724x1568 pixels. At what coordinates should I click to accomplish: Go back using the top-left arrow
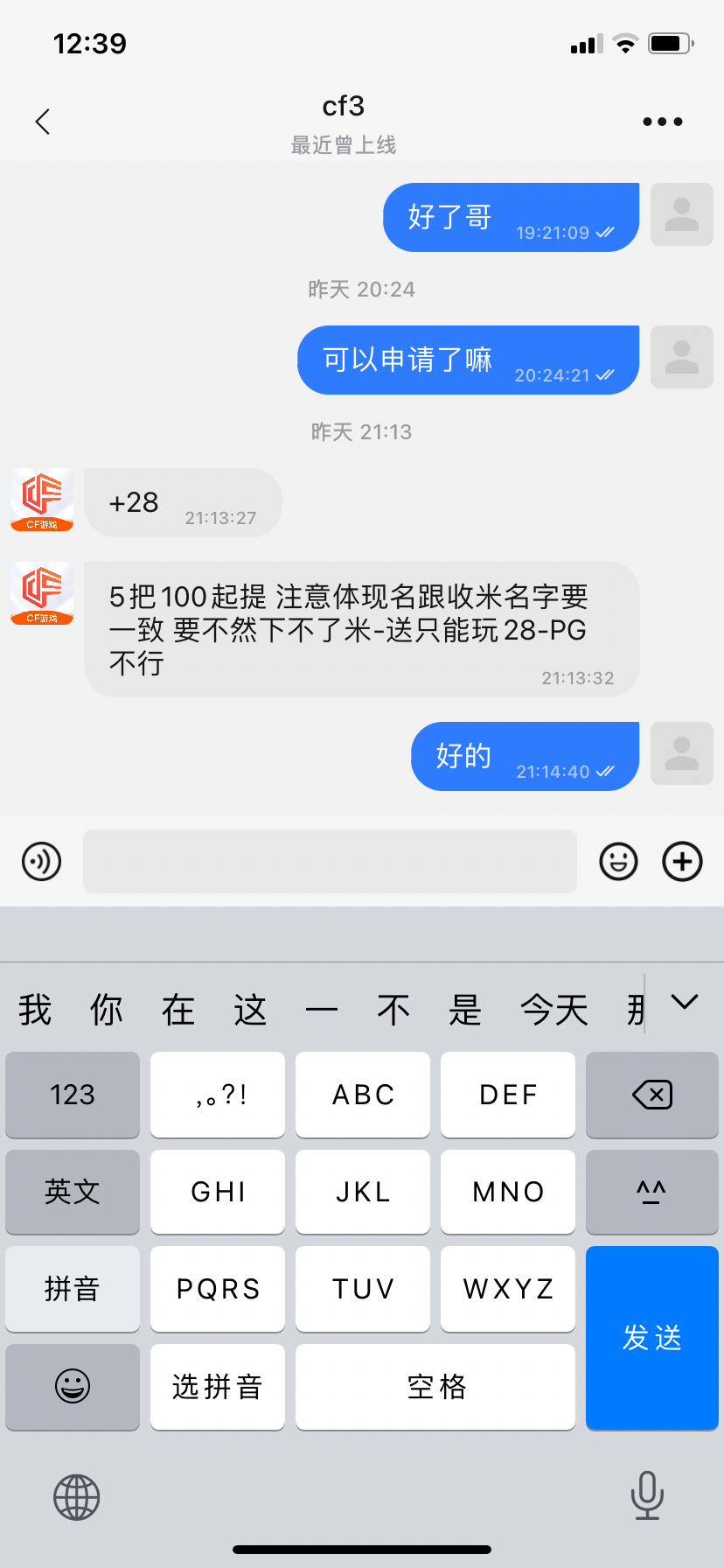tap(42, 122)
